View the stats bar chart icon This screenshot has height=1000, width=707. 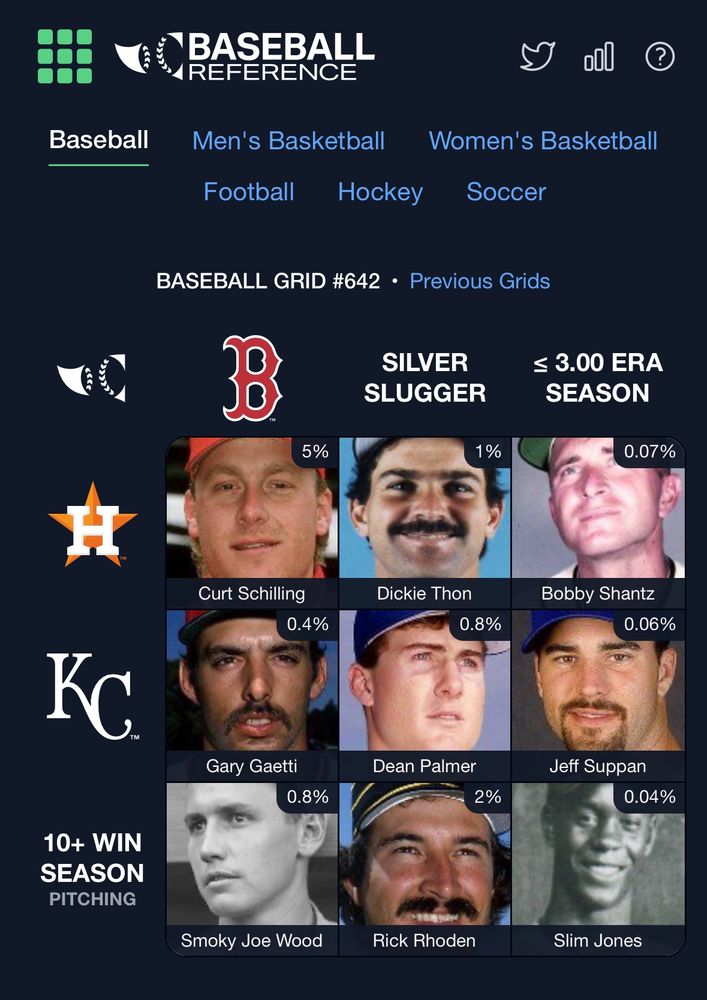point(598,57)
